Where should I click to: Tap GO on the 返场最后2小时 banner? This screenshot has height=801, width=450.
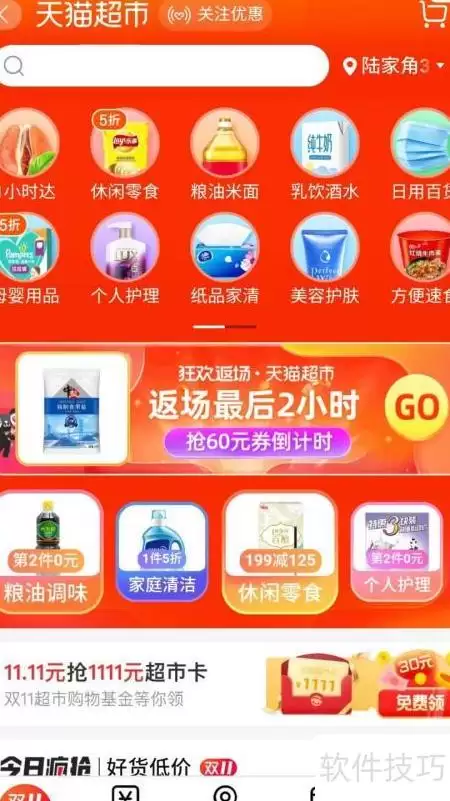click(417, 407)
